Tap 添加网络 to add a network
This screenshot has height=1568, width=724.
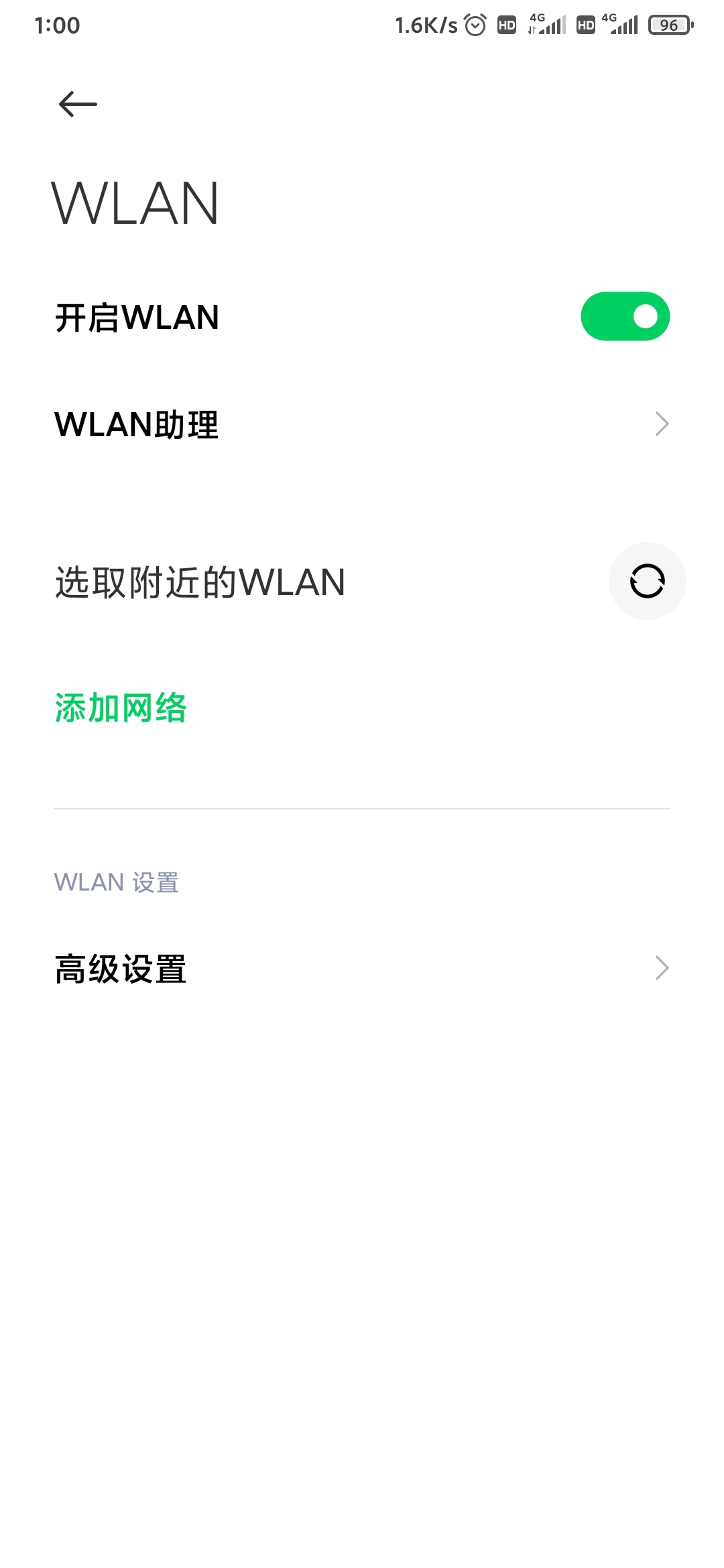pyautogui.click(x=121, y=708)
